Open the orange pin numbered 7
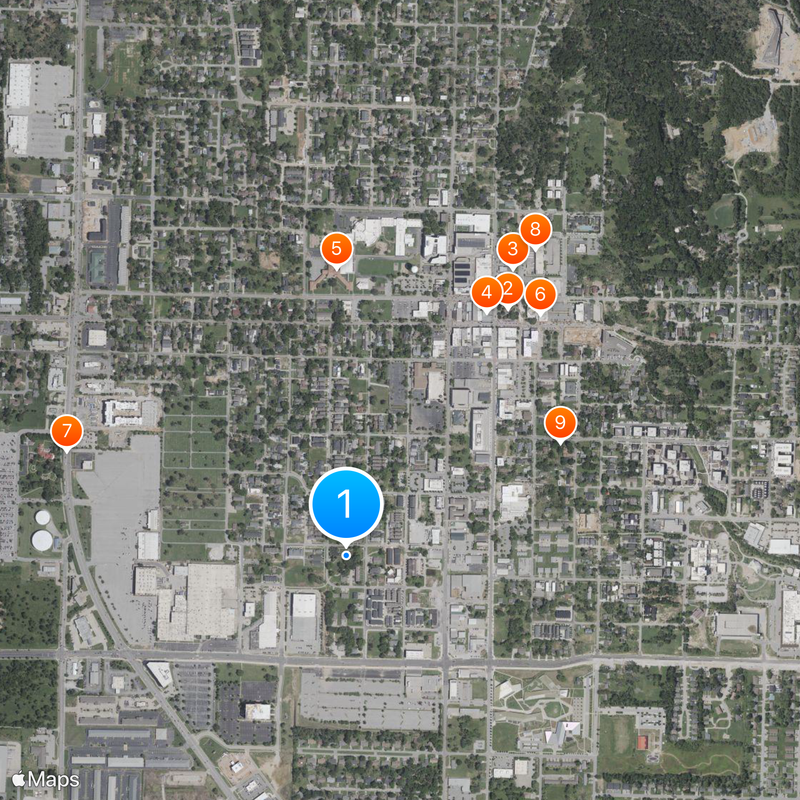The height and width of the screenshot is (800, 800). [x=66, y=432]
